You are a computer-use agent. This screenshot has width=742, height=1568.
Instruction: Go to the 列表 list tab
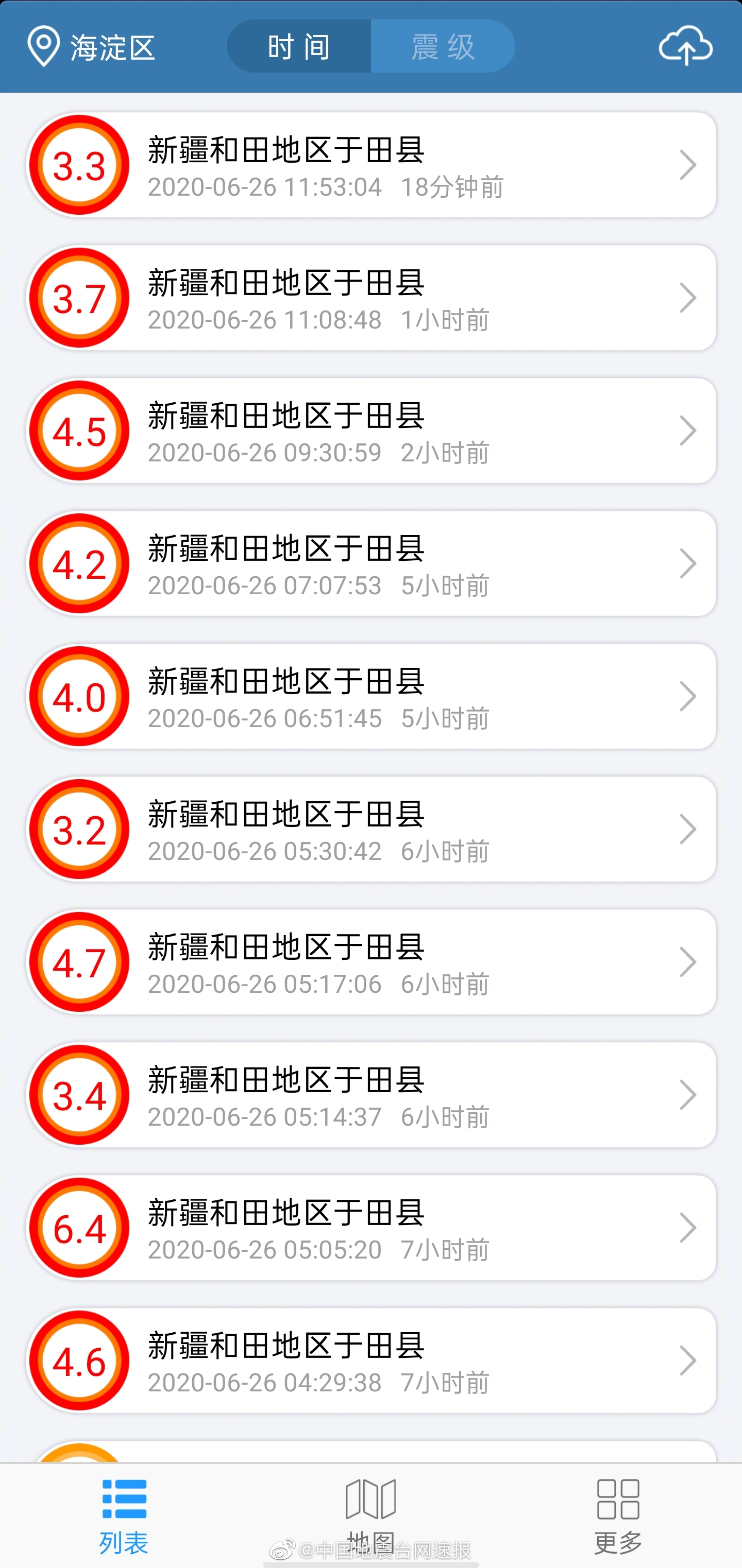pos(124,1515)
